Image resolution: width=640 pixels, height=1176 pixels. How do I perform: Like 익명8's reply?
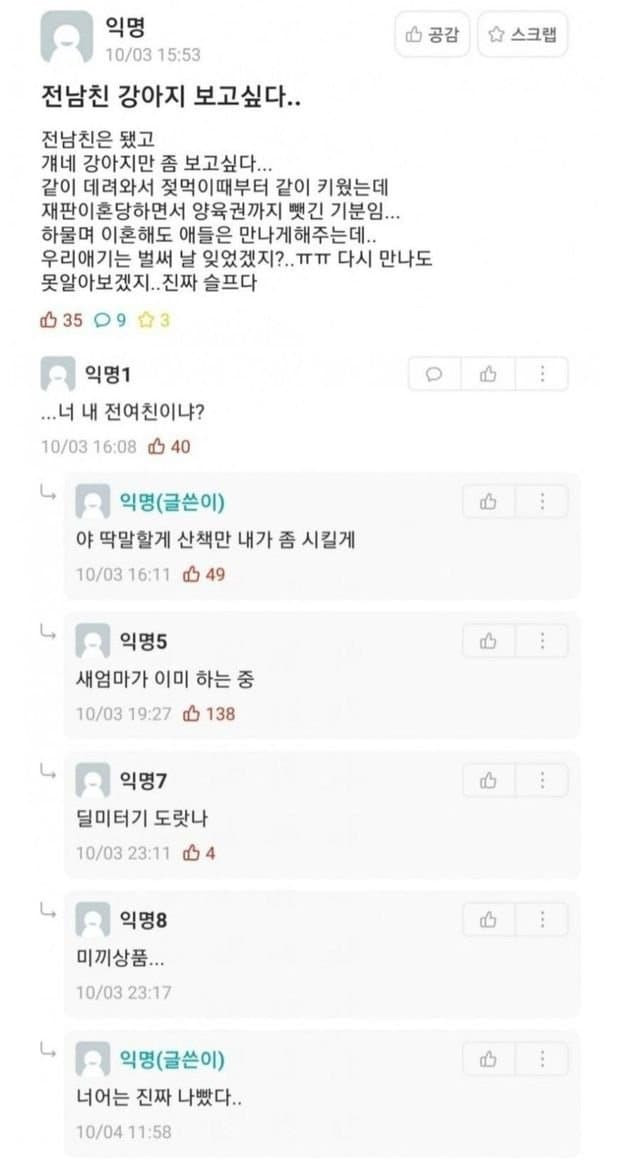click(x=488, y=919)
